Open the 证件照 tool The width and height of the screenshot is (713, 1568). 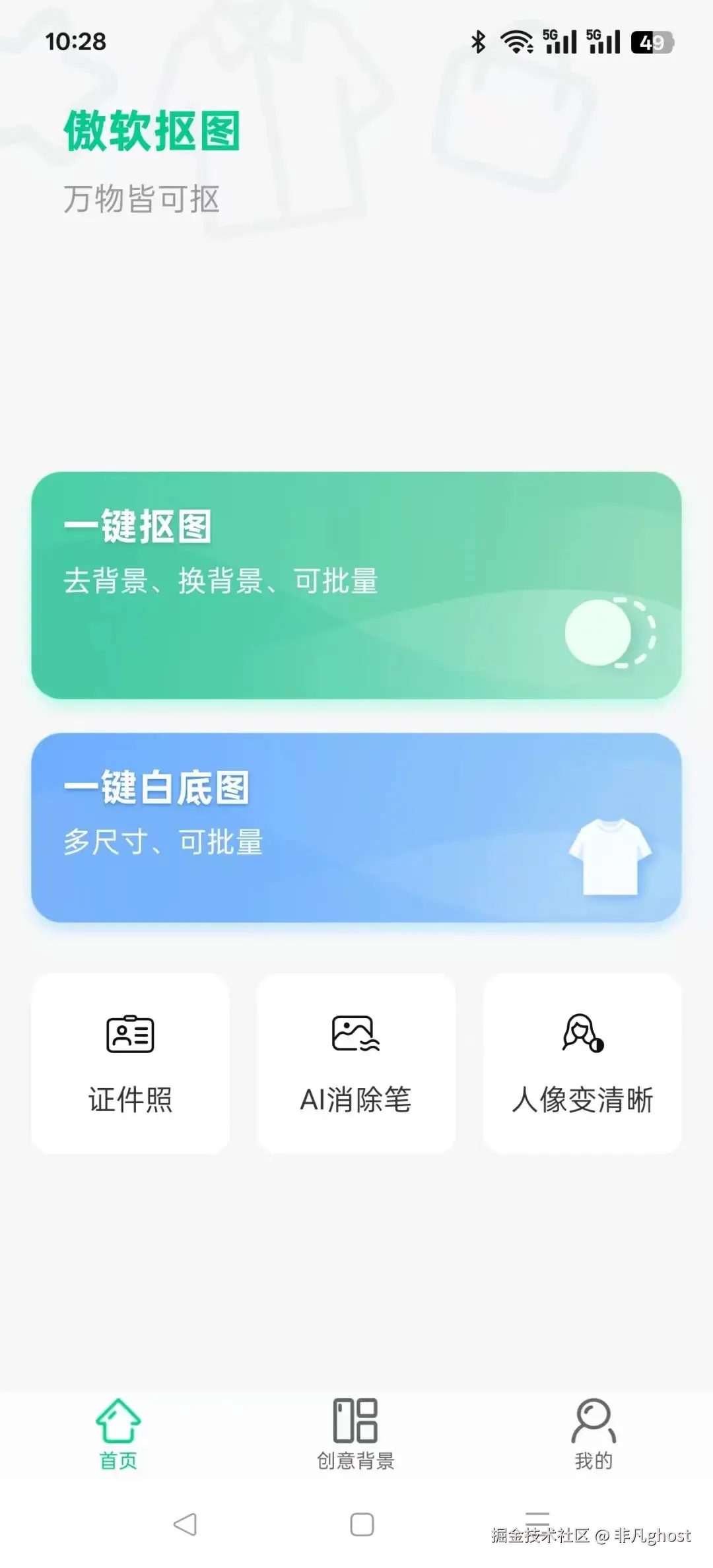click(130, 1064)
